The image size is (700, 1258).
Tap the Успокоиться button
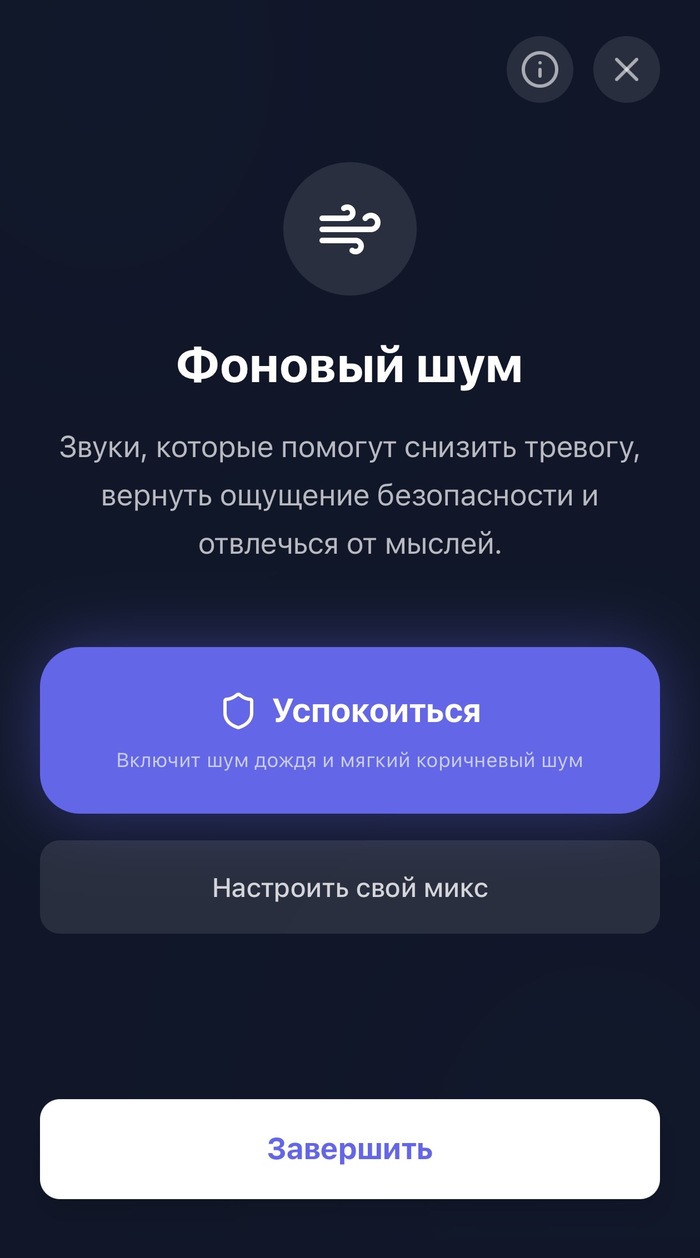(x=350, y=730)
